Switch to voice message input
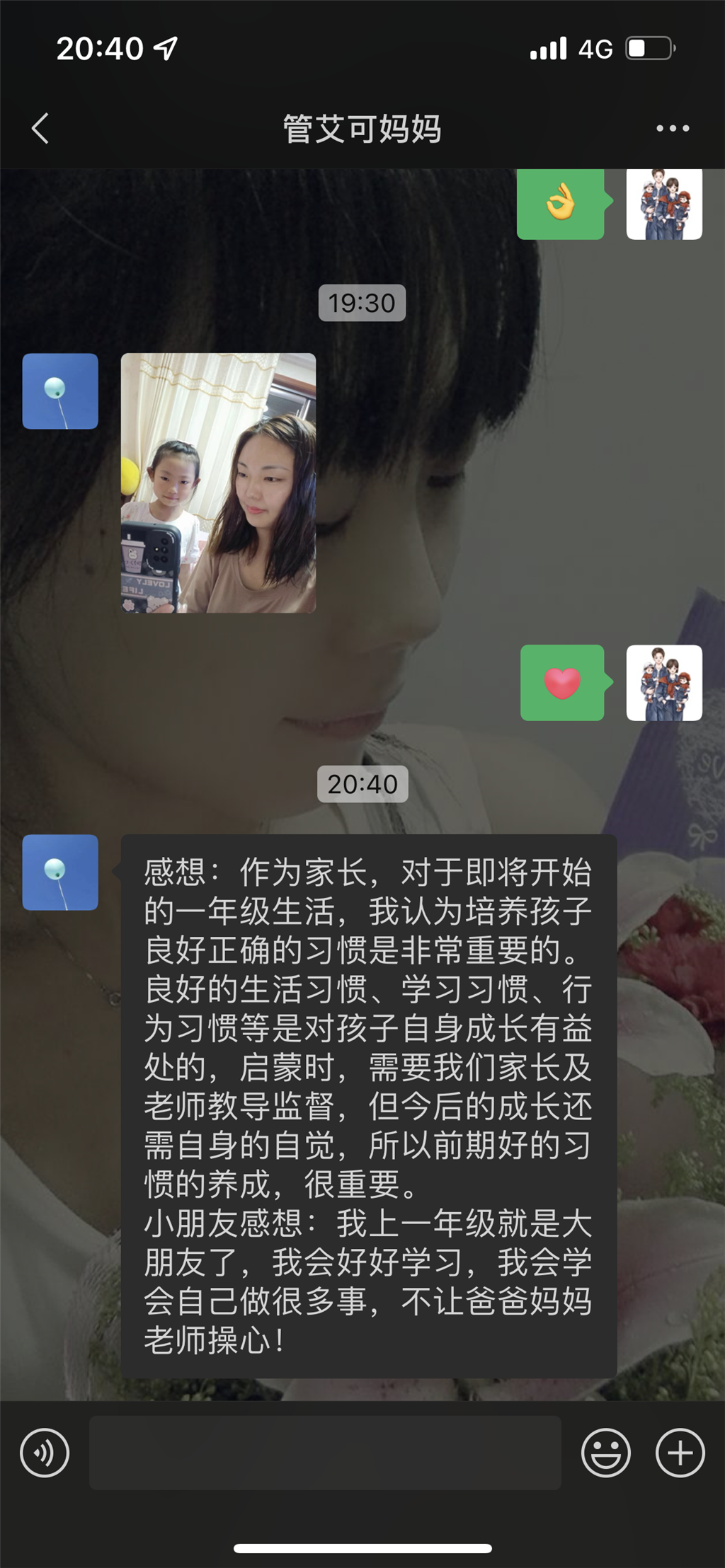 [45, 1453]
